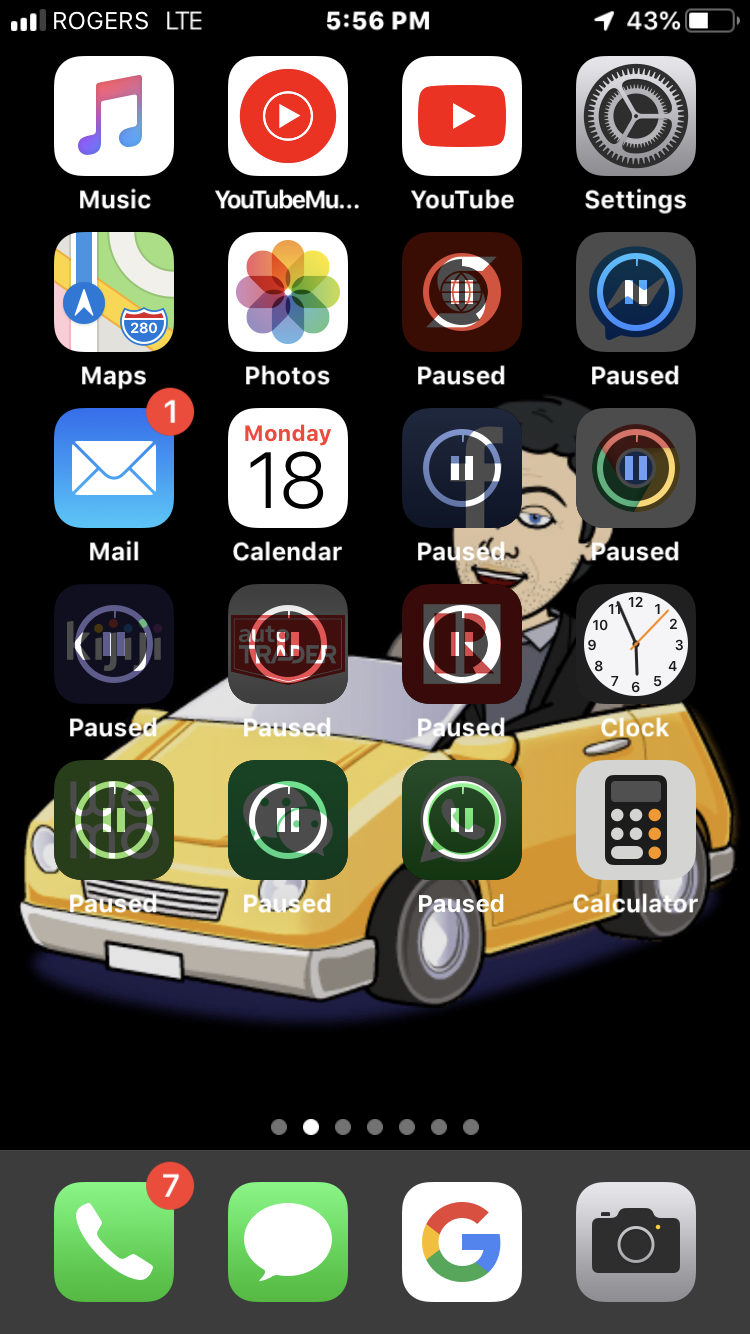Viewport: 750px width, 1334px height.
Task: Open the YouTube app
Action: click(462, 116)
